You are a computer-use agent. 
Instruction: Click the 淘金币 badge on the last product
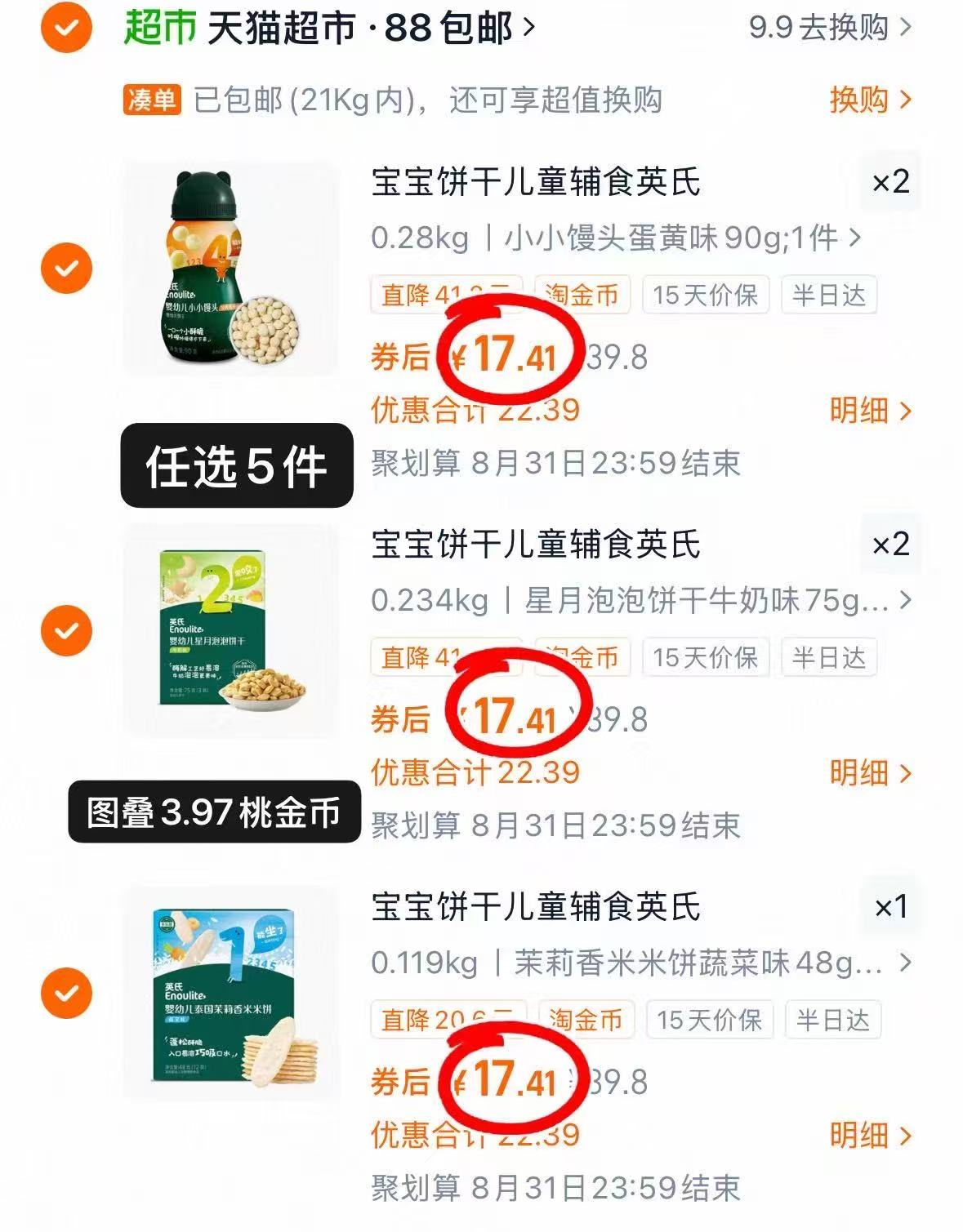pyautogui.click(x=586, y=1019)
